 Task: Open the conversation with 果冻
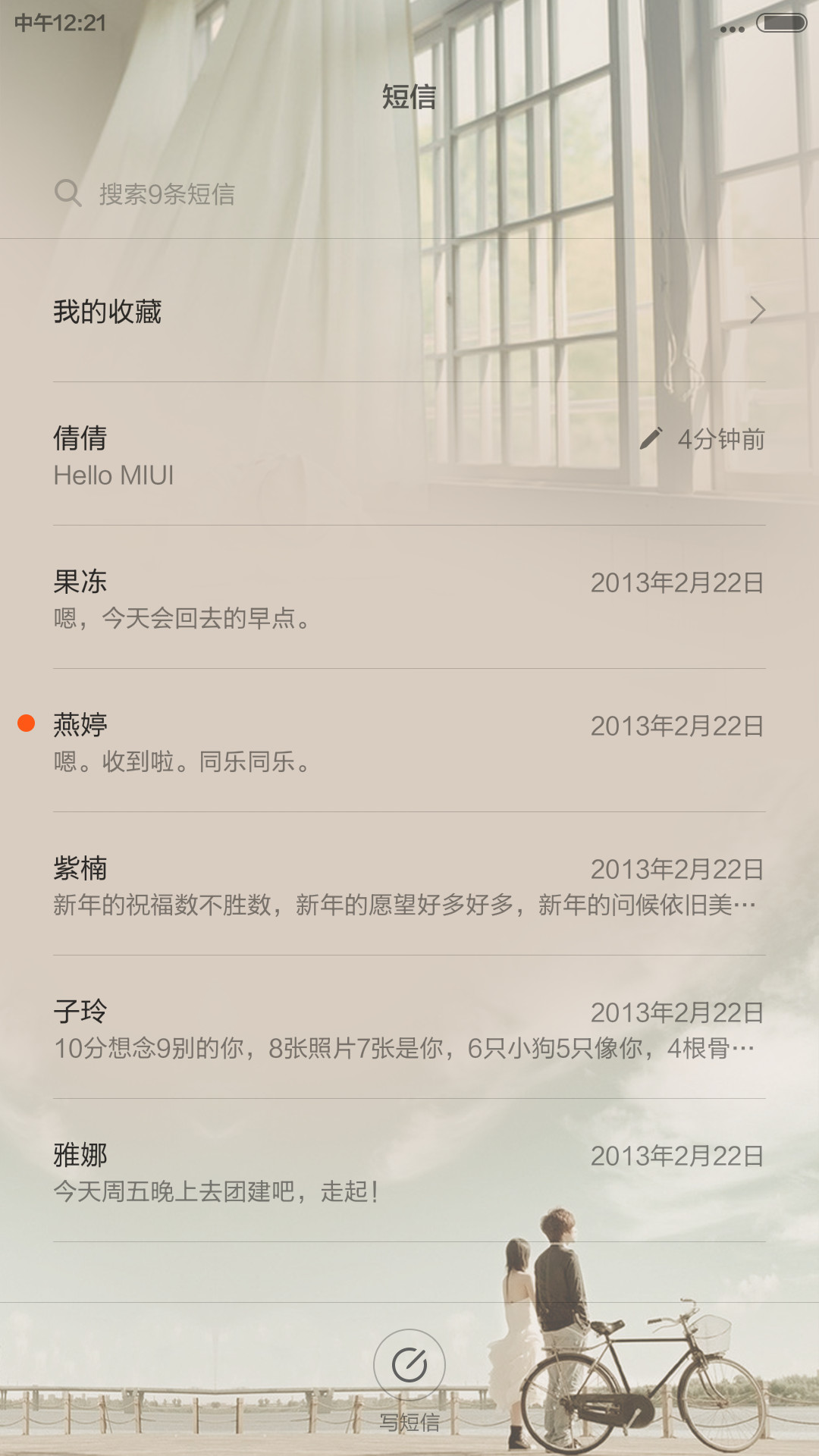(409, 598)
